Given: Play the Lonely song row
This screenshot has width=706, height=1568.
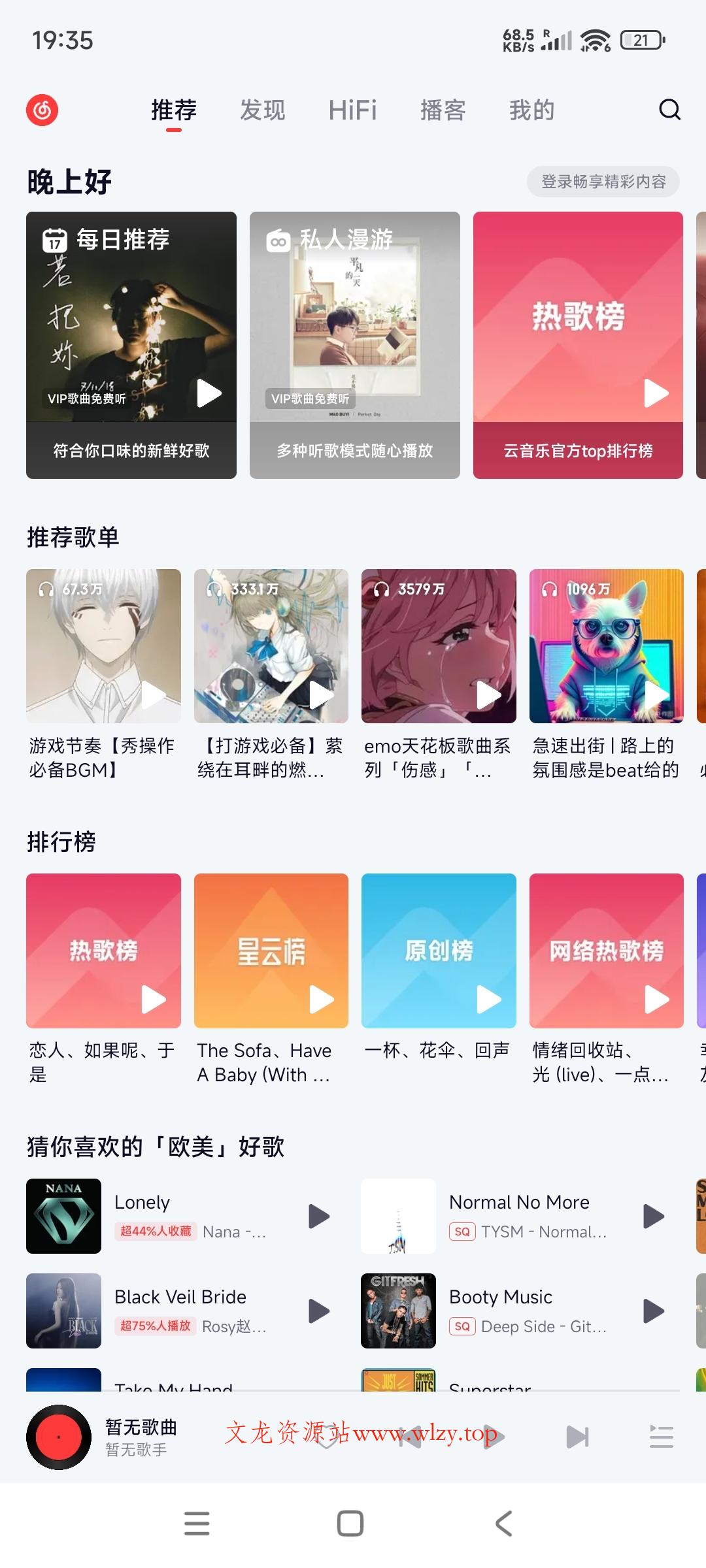Looking at the screenshot, I should pyautogui.click(x=320, y=1215).
